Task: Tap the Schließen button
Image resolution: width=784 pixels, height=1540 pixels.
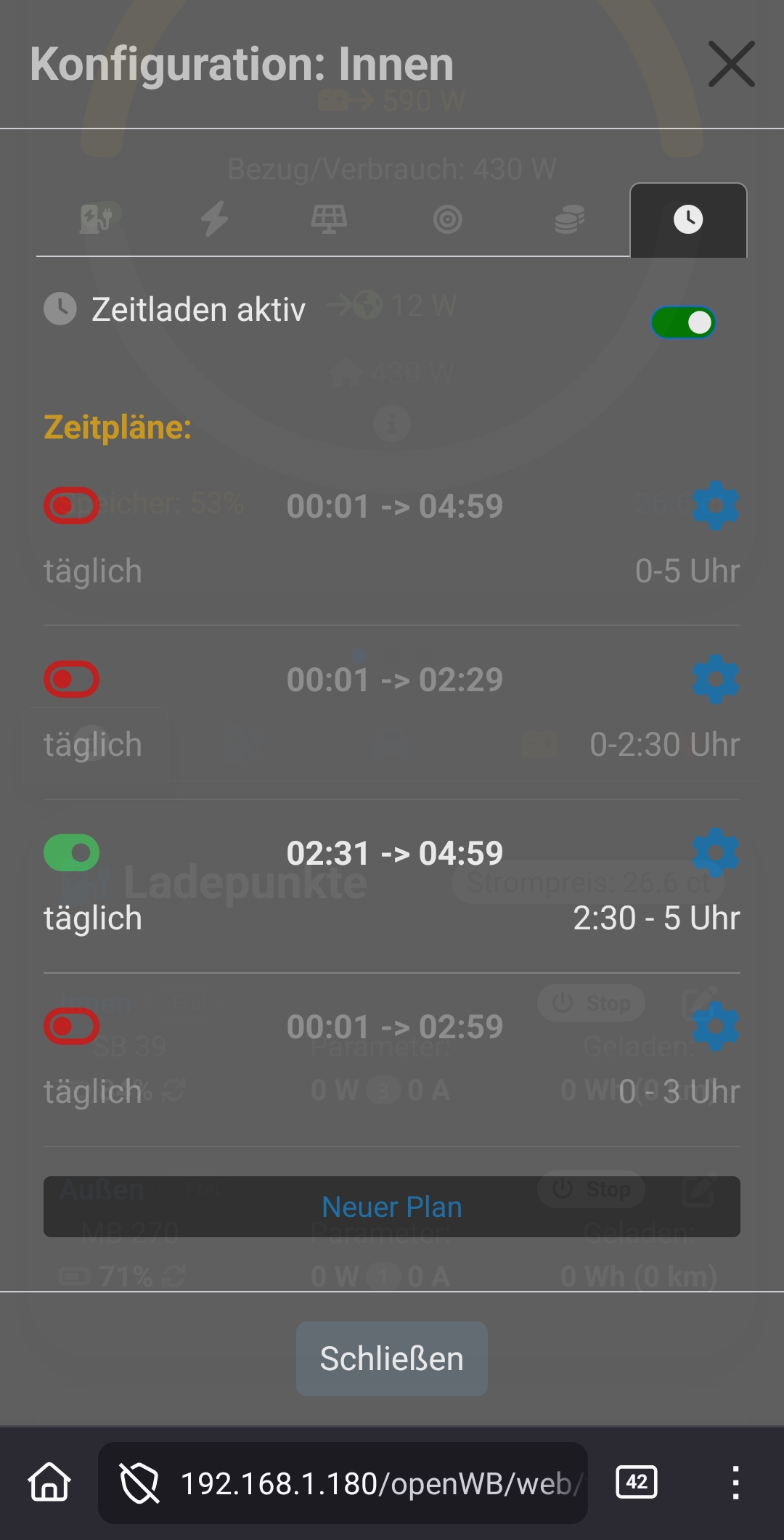Action: (x=392, y=1358)
